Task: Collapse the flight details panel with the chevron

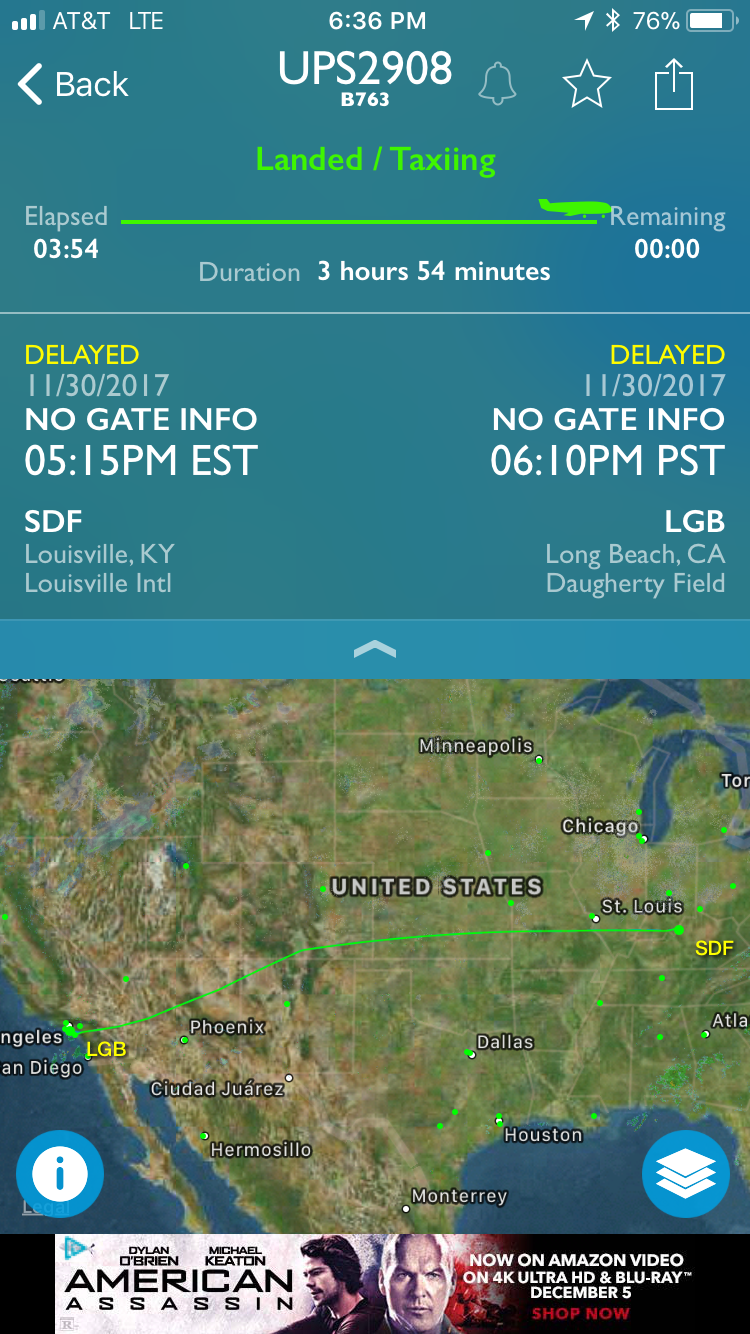Action: click(x=375, y=651)
